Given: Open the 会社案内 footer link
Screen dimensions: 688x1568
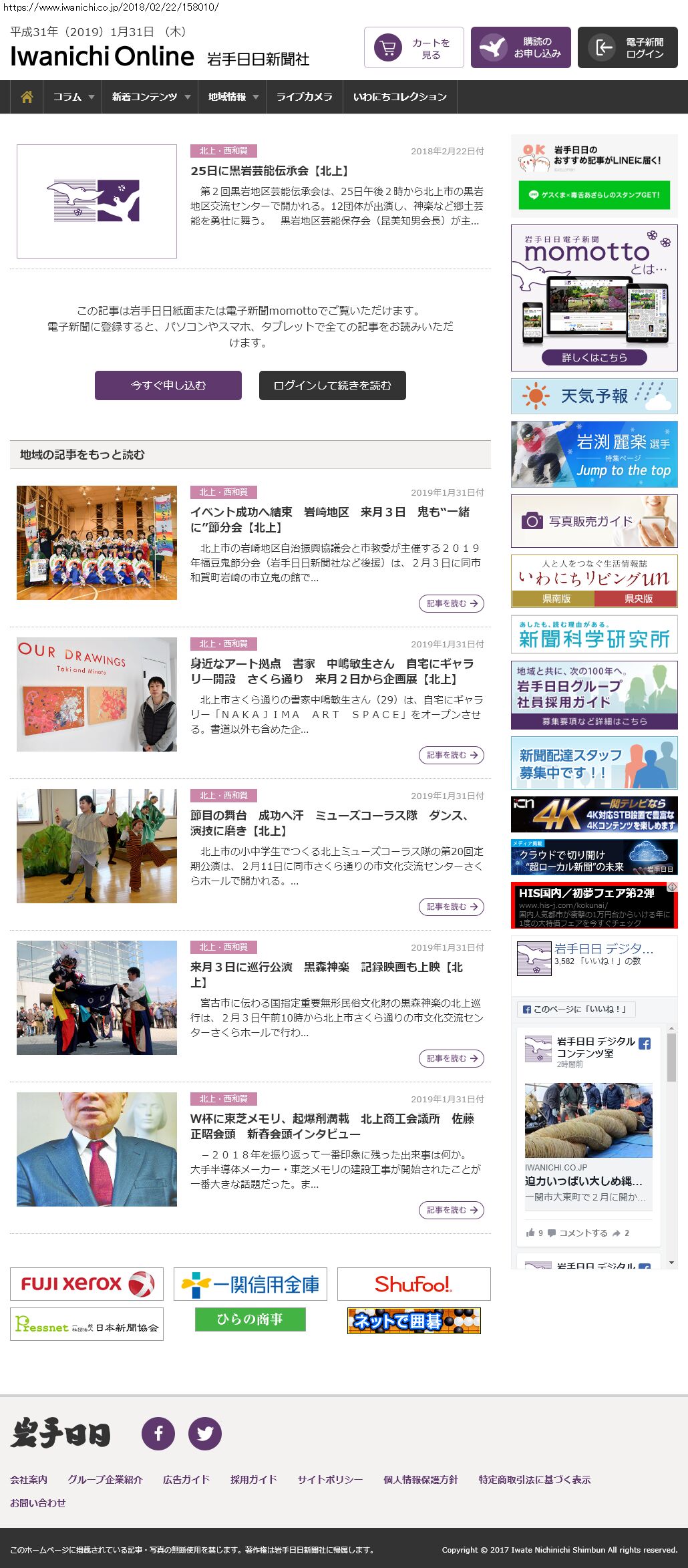Looking at the screenshot, I should 29,1479.
